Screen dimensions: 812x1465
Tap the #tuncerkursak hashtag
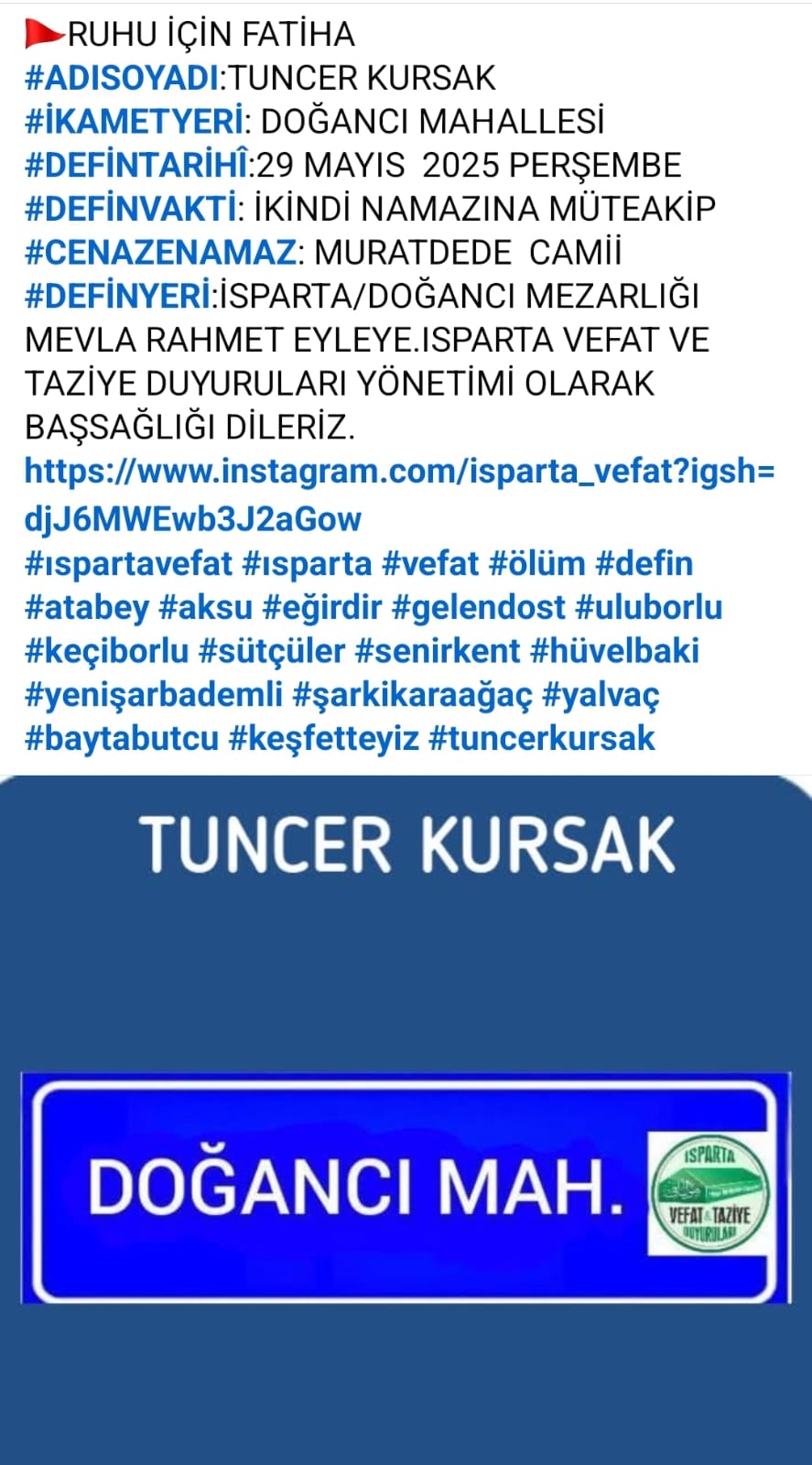541,739
